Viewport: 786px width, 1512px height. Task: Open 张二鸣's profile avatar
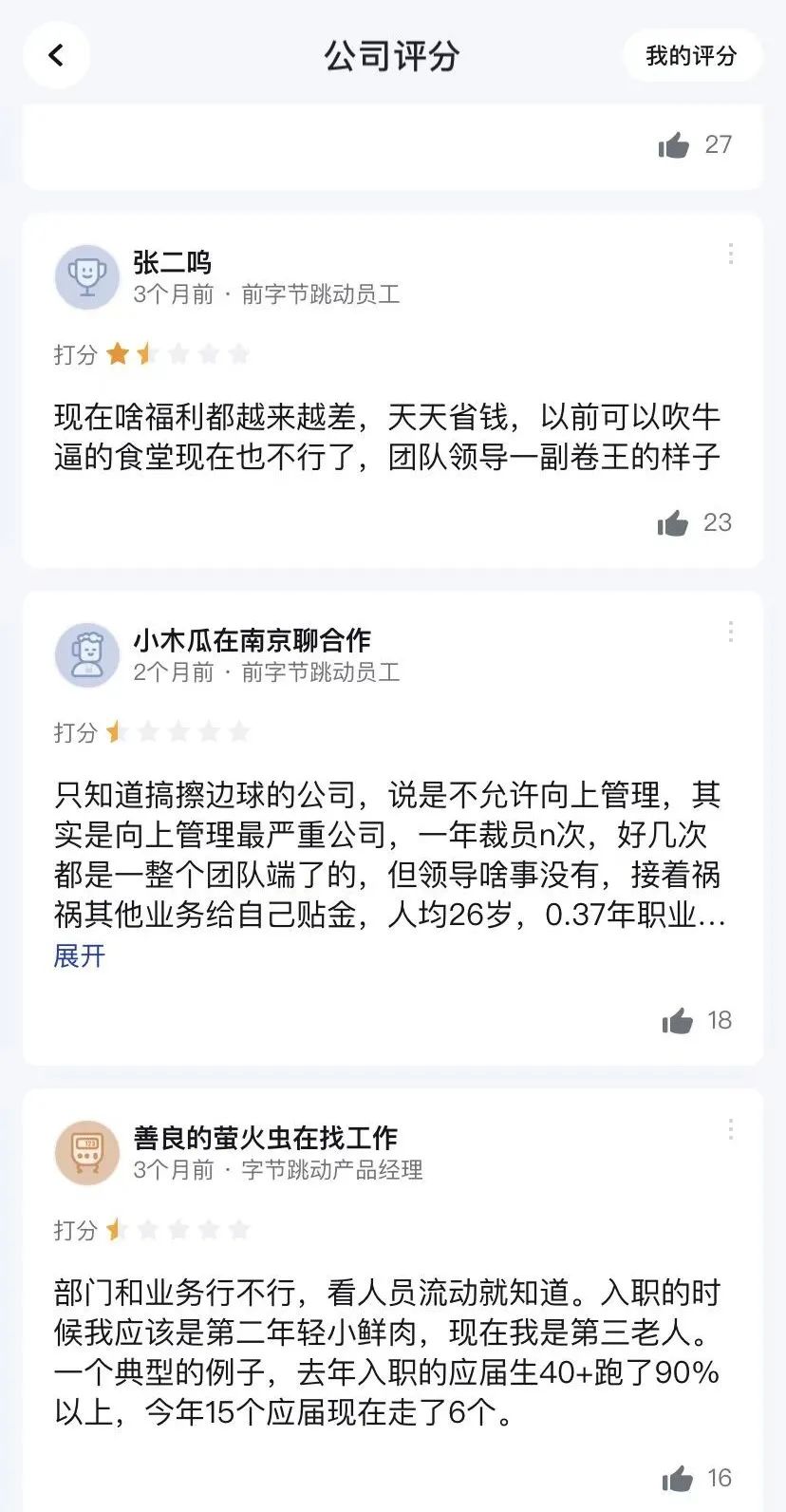point(86,275)
